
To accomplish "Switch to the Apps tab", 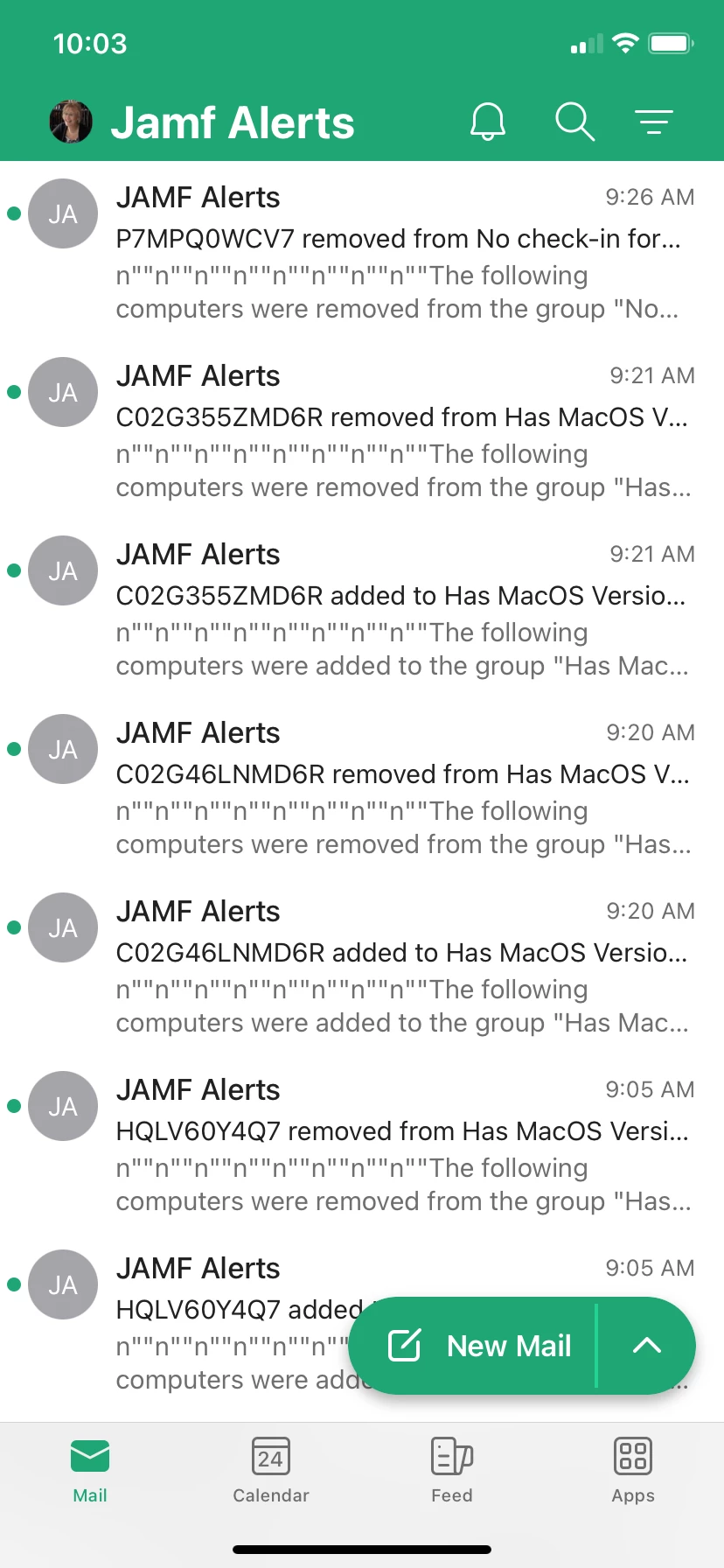I will click(633, 1470).
